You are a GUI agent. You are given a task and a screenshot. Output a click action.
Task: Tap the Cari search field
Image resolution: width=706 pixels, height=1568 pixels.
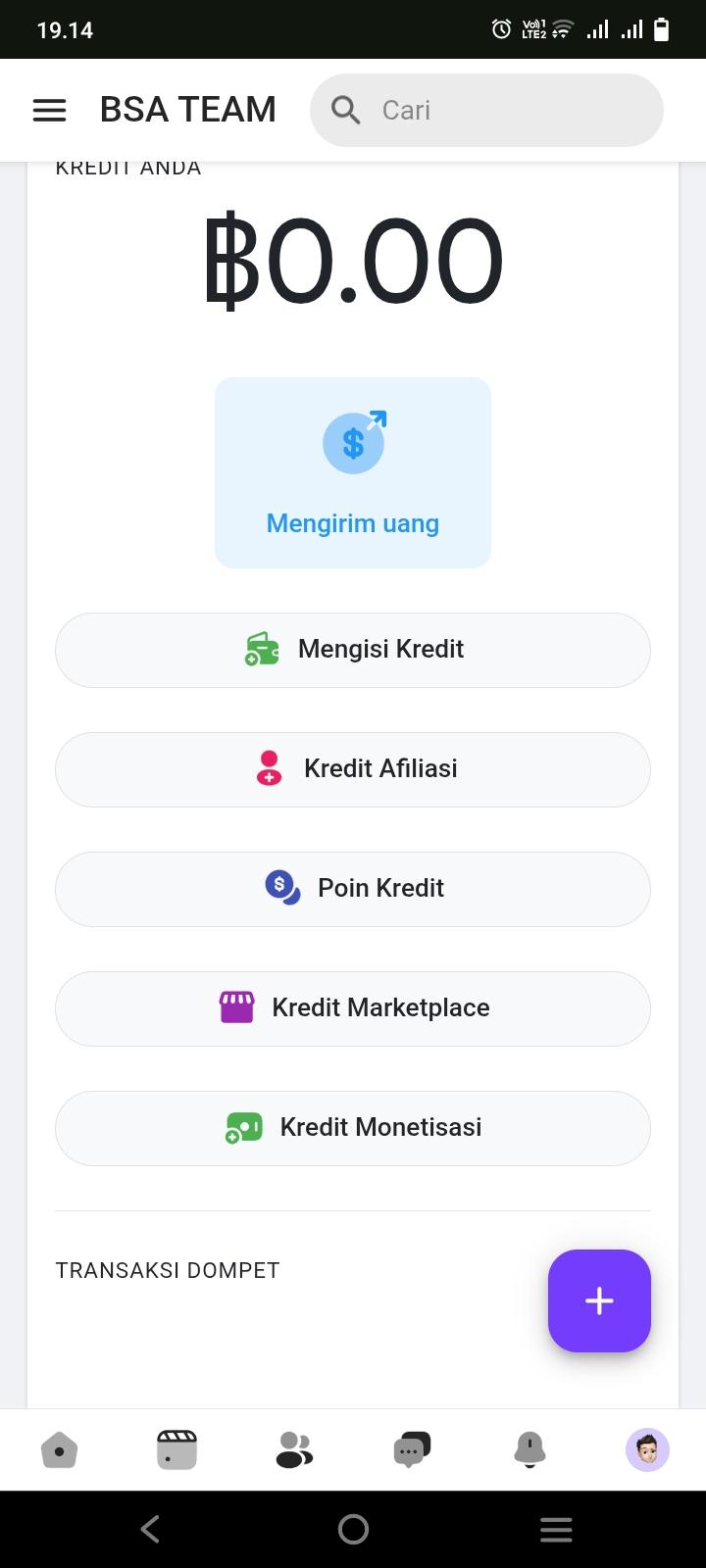(x=486, y=110)
